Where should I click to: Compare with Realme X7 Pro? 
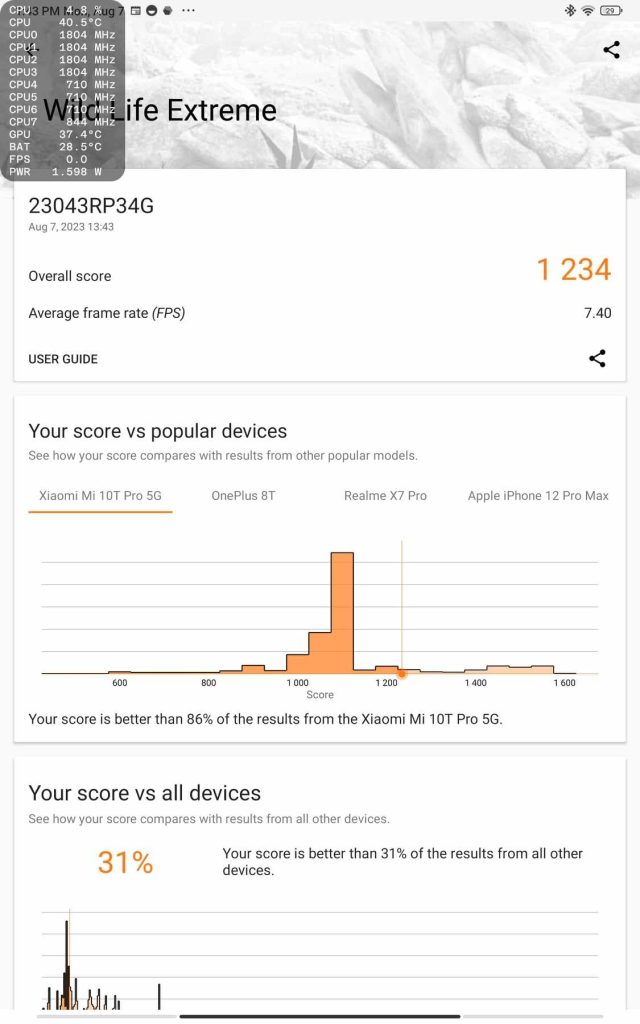click(385, 496)
